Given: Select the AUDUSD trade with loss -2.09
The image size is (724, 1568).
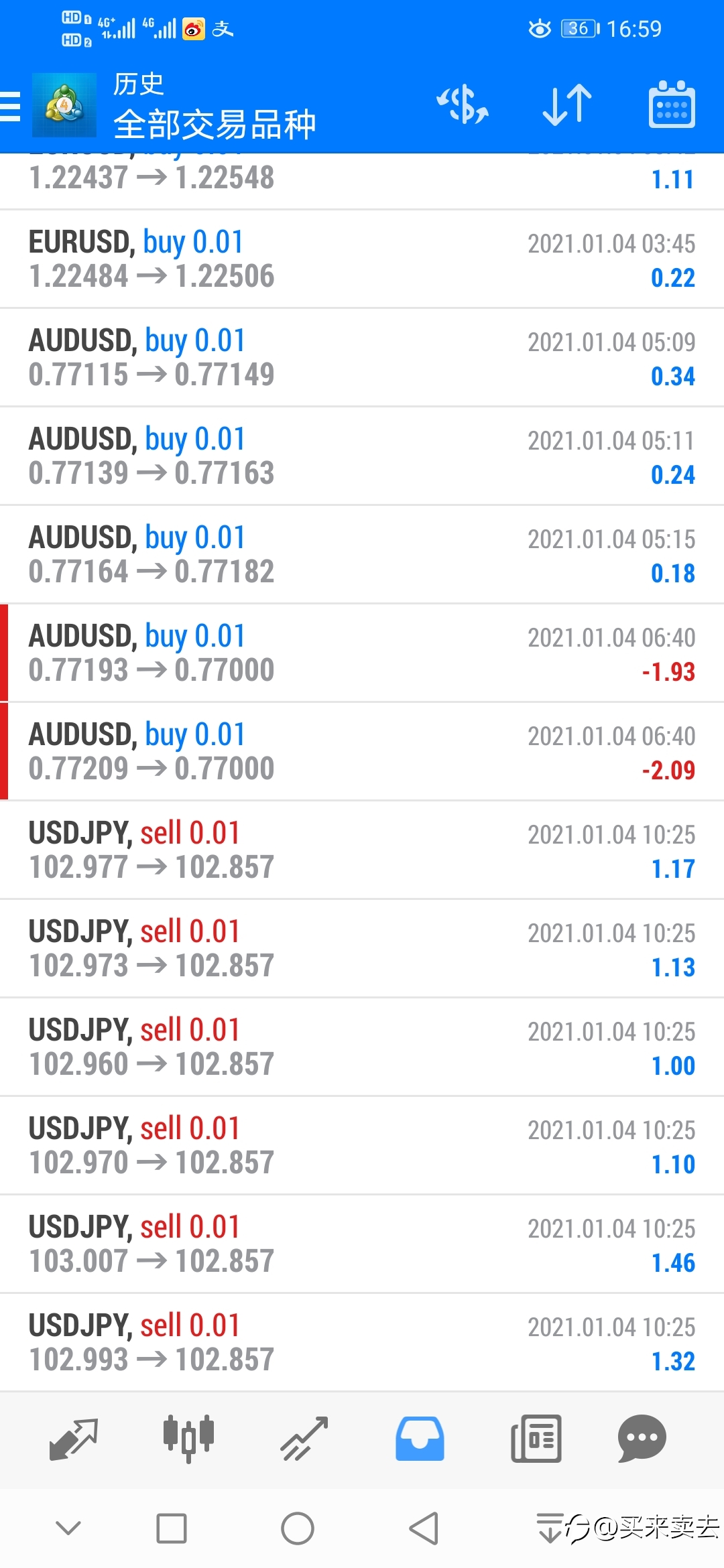Looking at the screenshot, I should point(362,752).
